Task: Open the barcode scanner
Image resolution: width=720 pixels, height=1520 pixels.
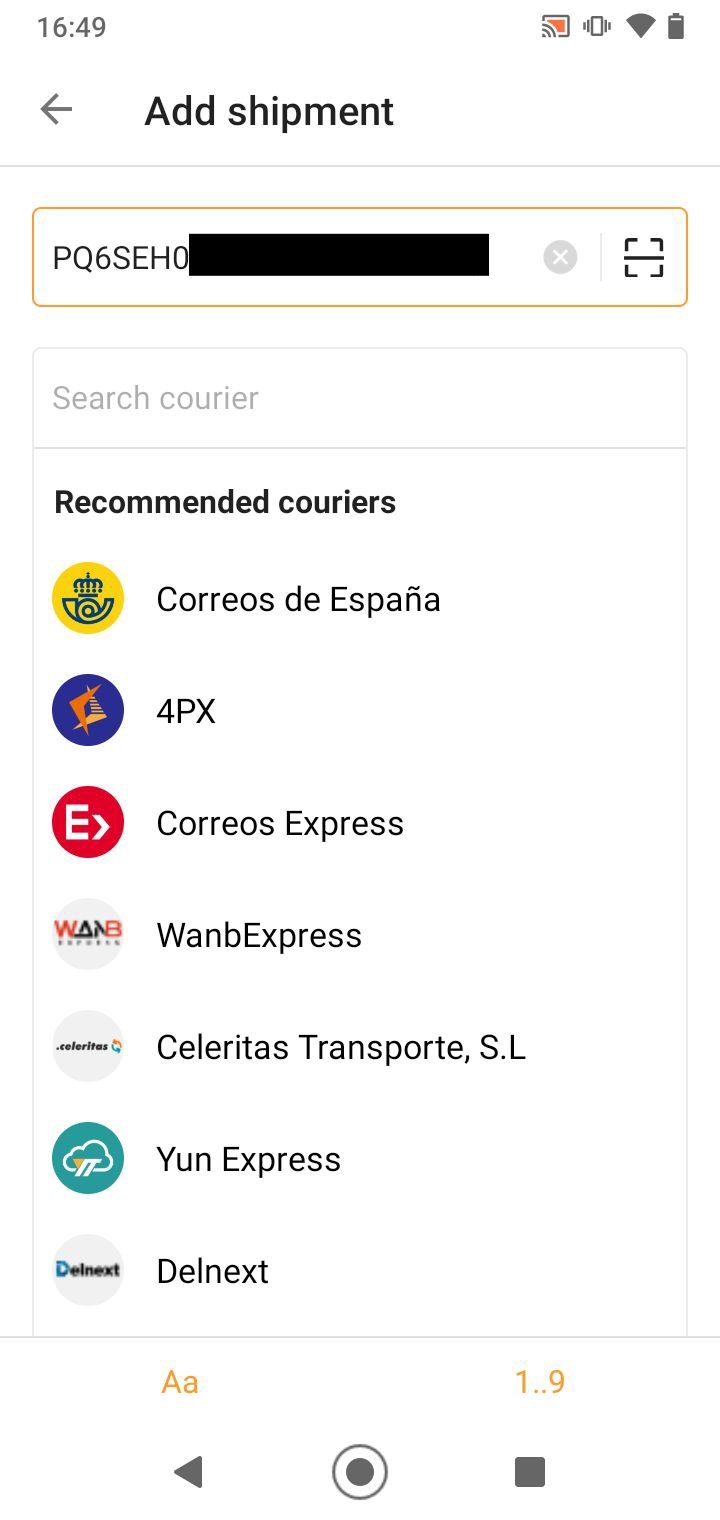Action: [644, 257]
